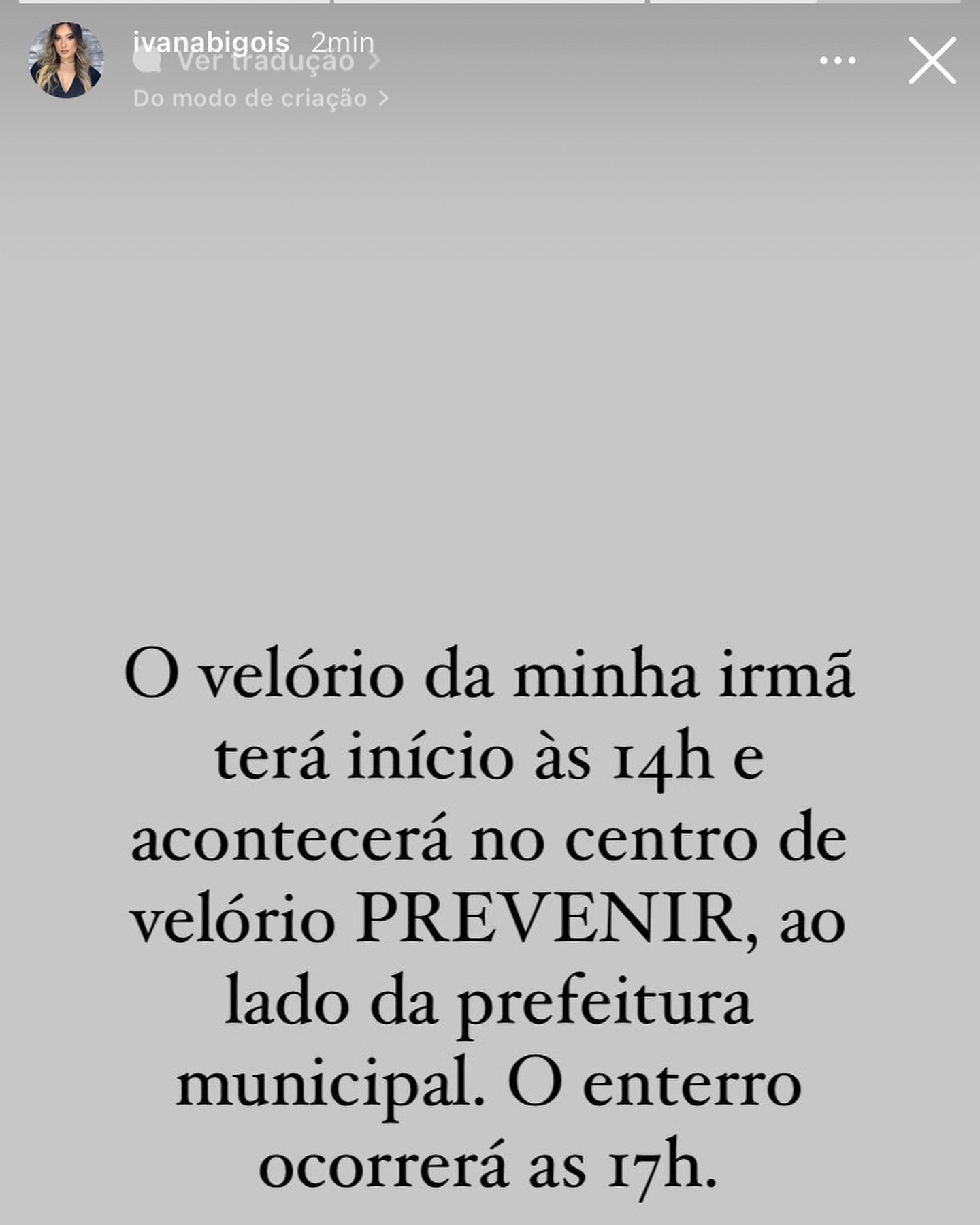The width and height of the screenshot is (980, 1225).
Task: Close the story with the X
Action: (x=932, y=61)
